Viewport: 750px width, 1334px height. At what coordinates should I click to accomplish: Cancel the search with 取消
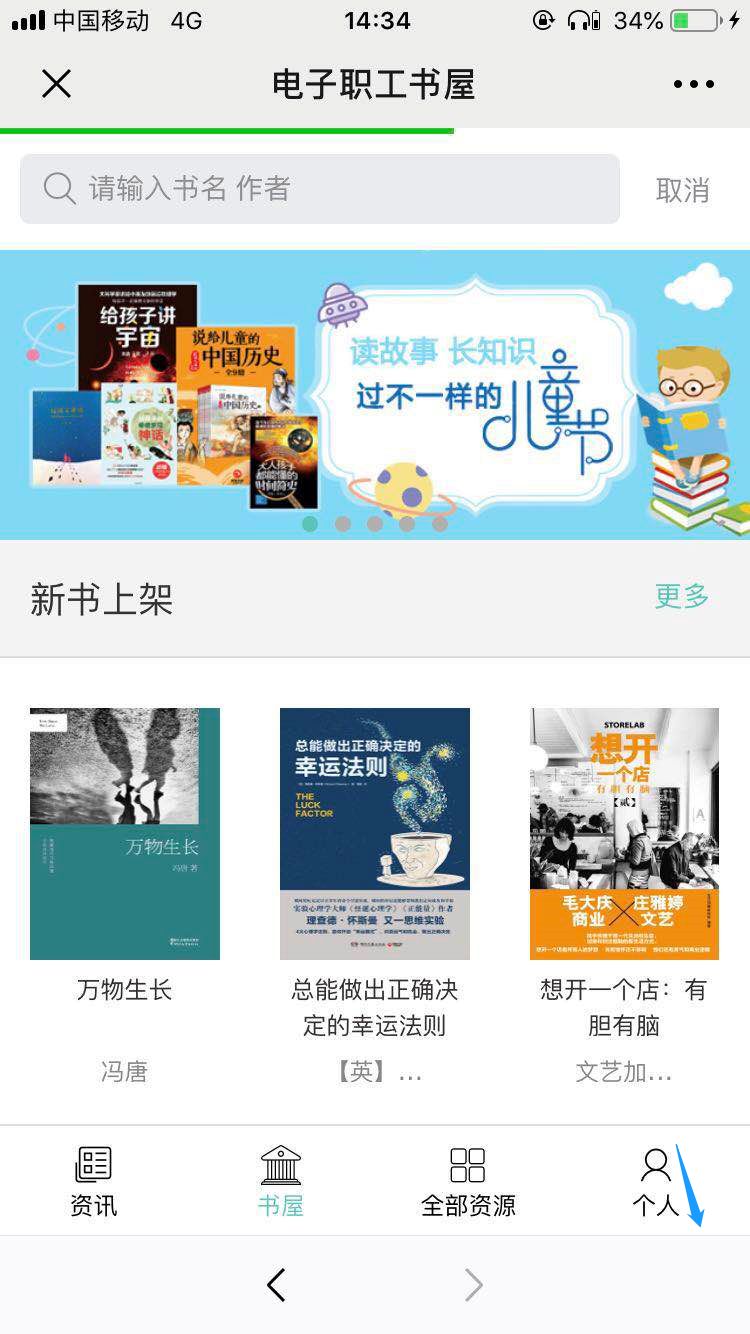pyautogui.click(x=682, y=189)
